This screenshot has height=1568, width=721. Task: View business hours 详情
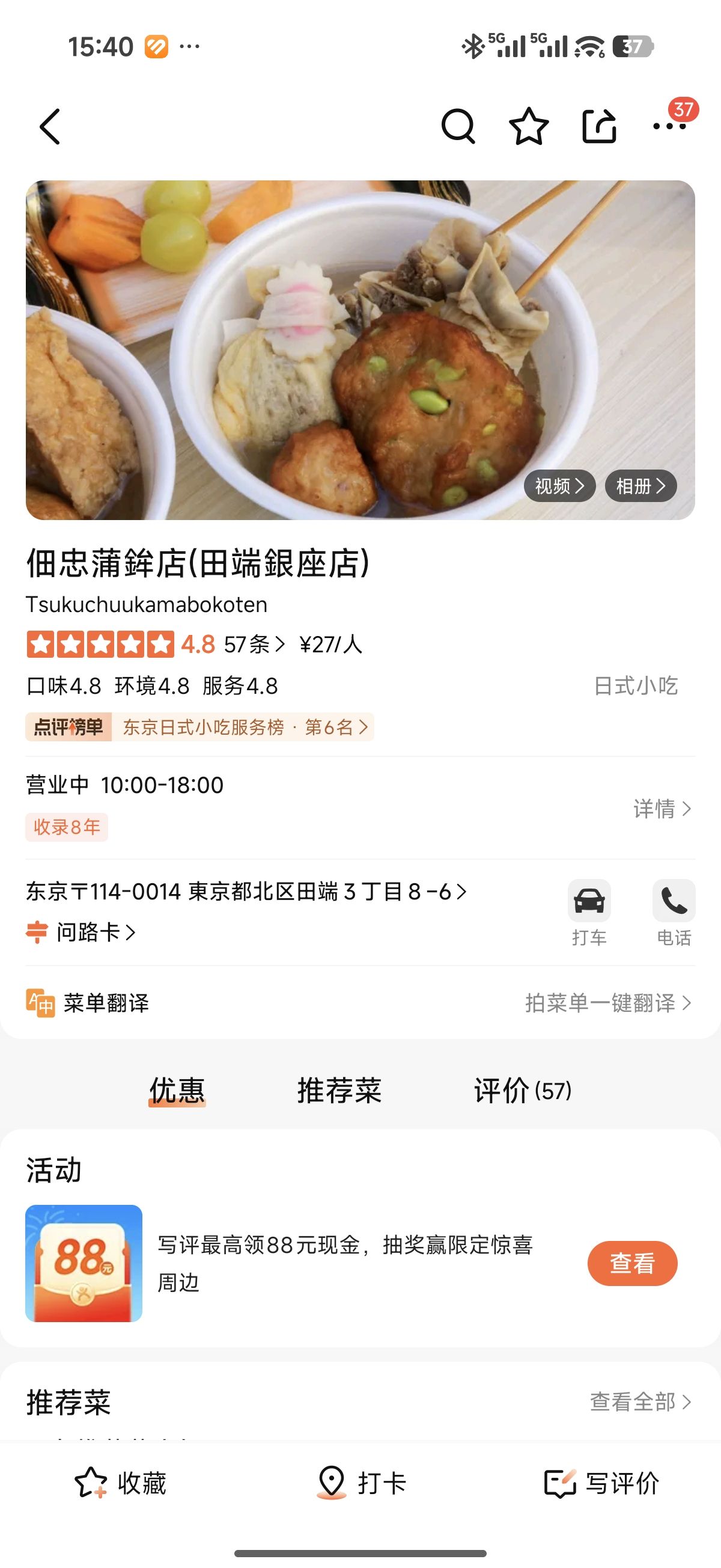(x=662, y=808)
